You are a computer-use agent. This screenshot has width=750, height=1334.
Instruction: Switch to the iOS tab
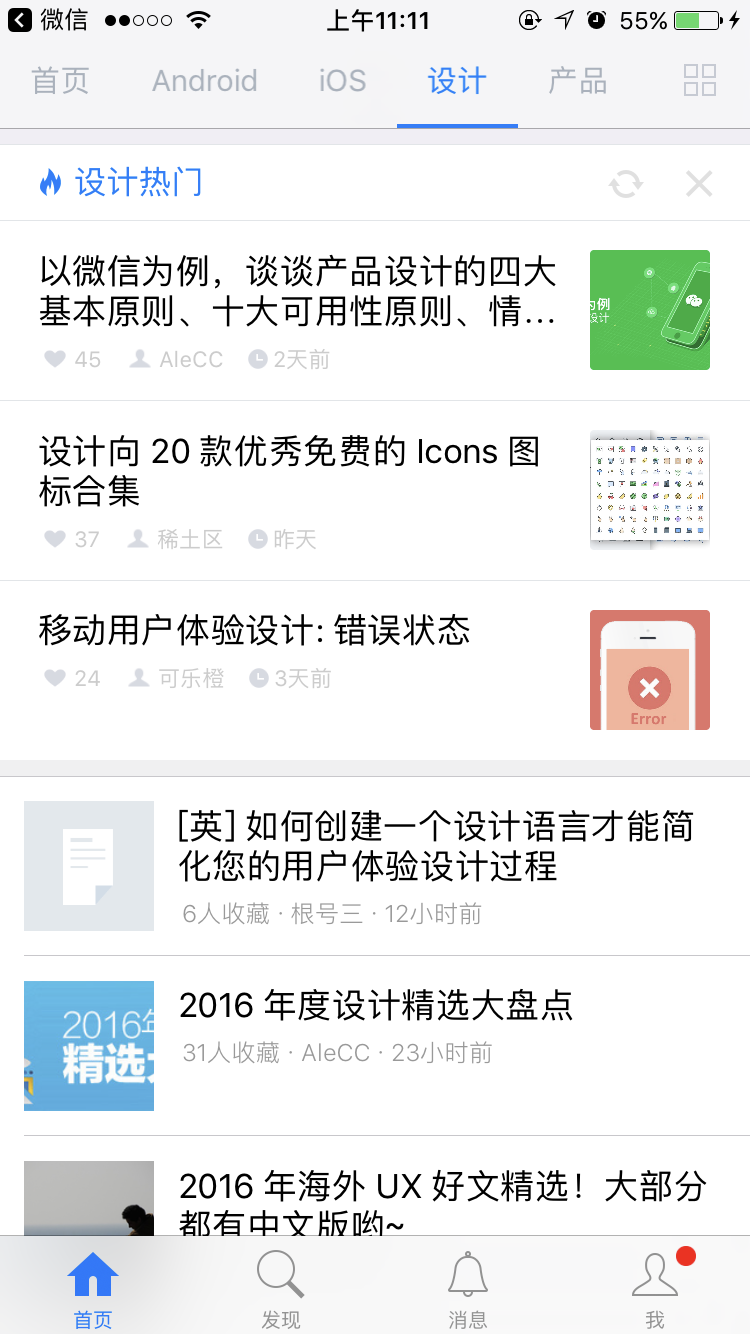342,81
